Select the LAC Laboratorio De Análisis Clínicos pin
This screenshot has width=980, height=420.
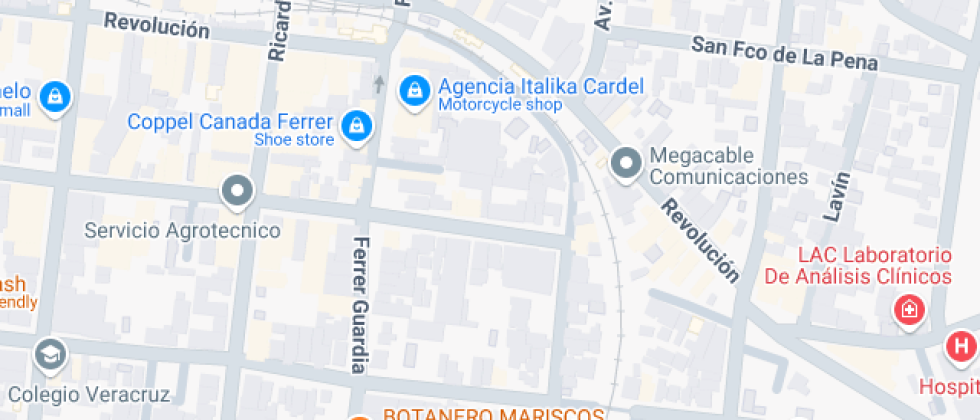coord(909,310)
